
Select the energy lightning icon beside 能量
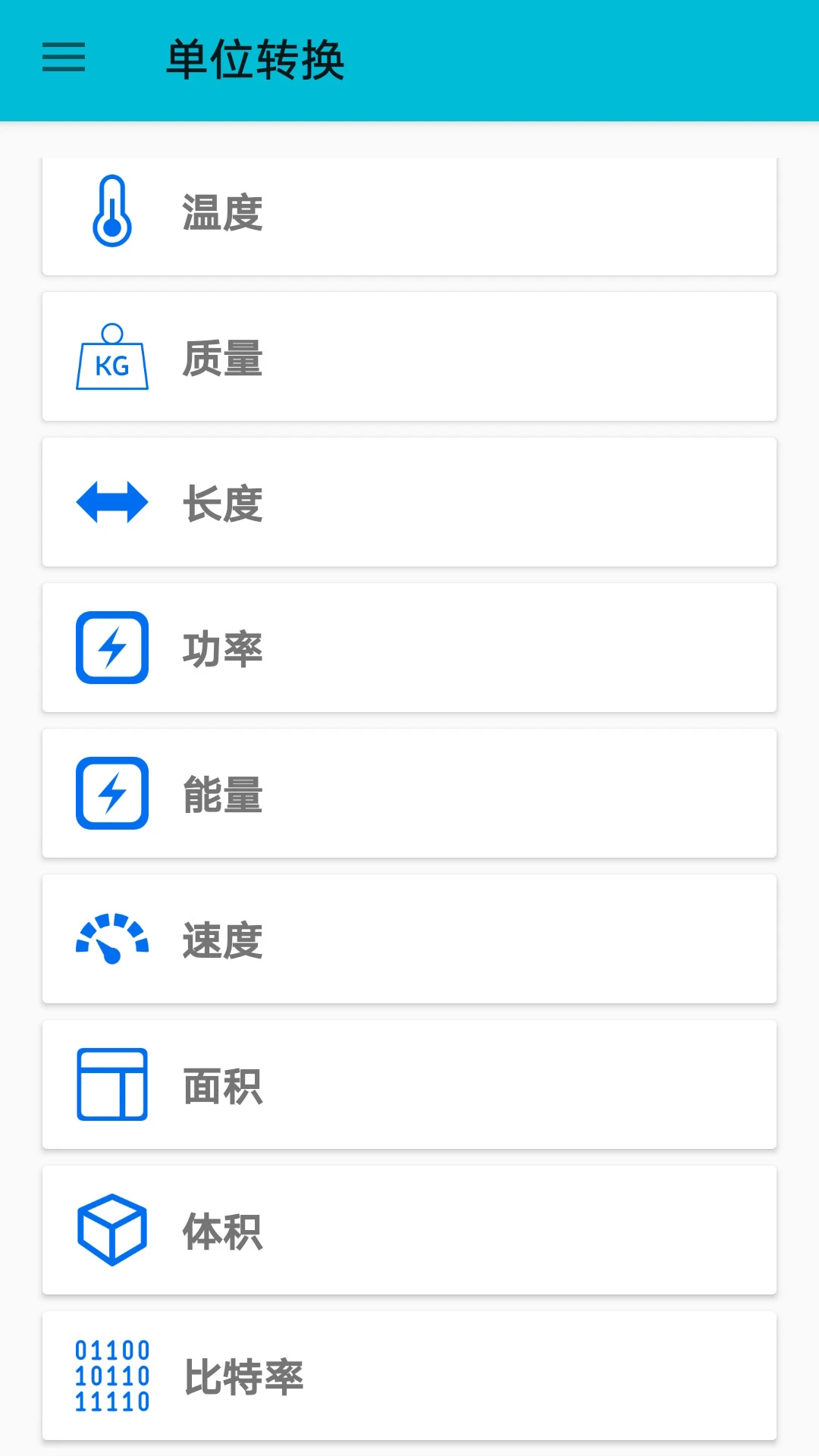(112, 792)
